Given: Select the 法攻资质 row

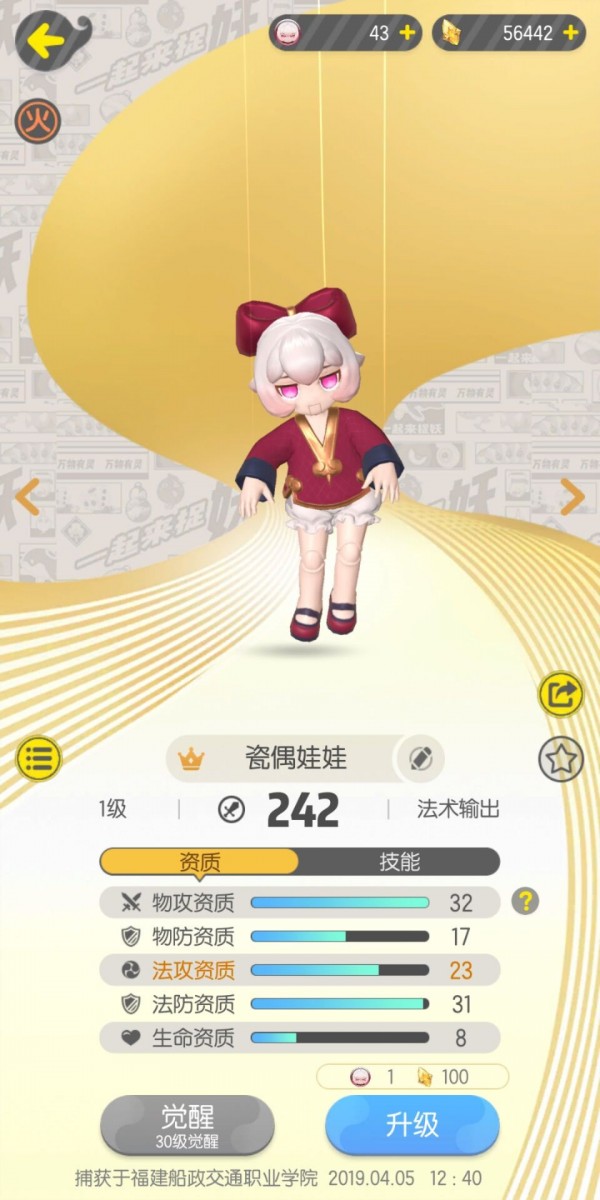Looking at the screenshot, I should pyautogui.click(x=300, y=970).
